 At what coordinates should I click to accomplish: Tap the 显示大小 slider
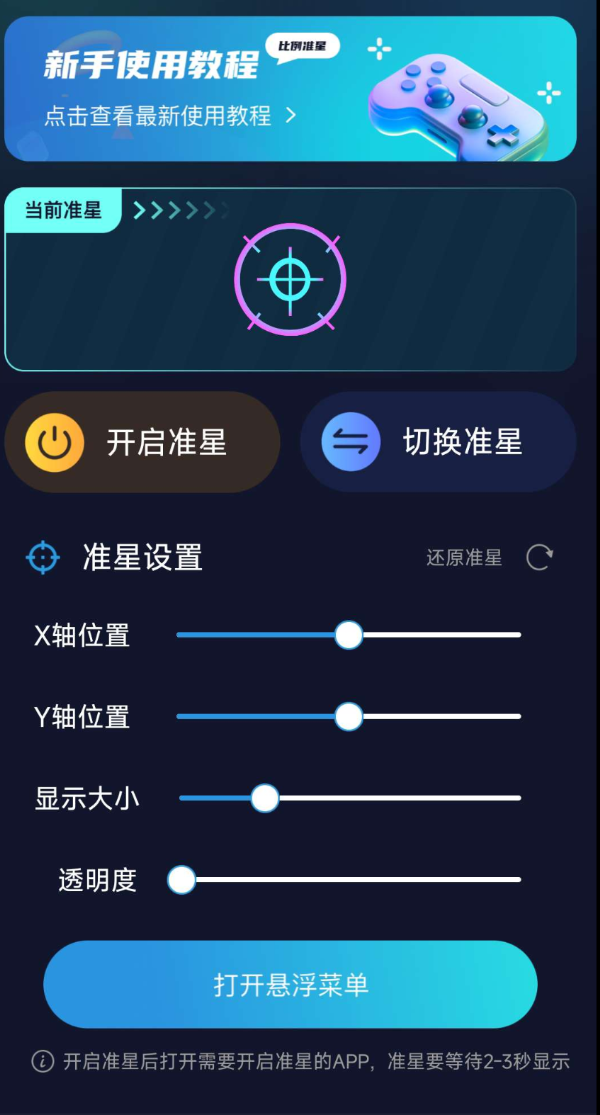point(265,798)
